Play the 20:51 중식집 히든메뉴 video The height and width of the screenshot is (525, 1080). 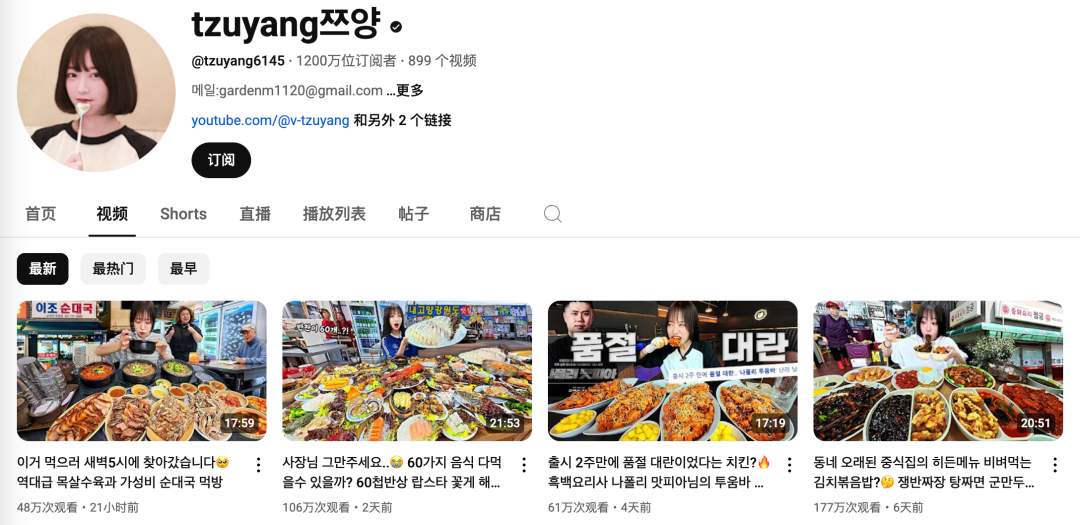click(x=937, y=371)
